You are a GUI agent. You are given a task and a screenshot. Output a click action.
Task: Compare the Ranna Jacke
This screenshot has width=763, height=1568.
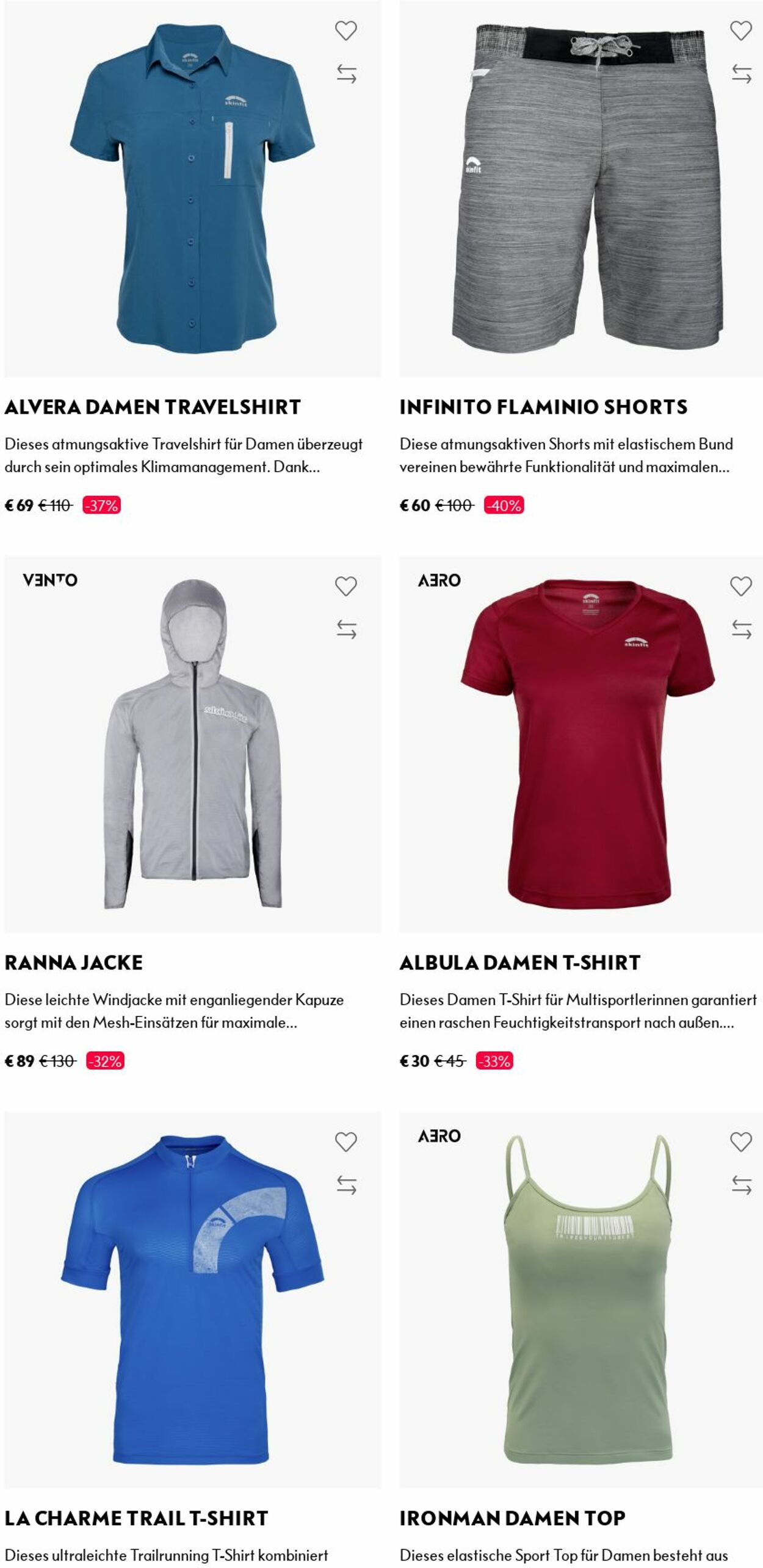point(346,629)
